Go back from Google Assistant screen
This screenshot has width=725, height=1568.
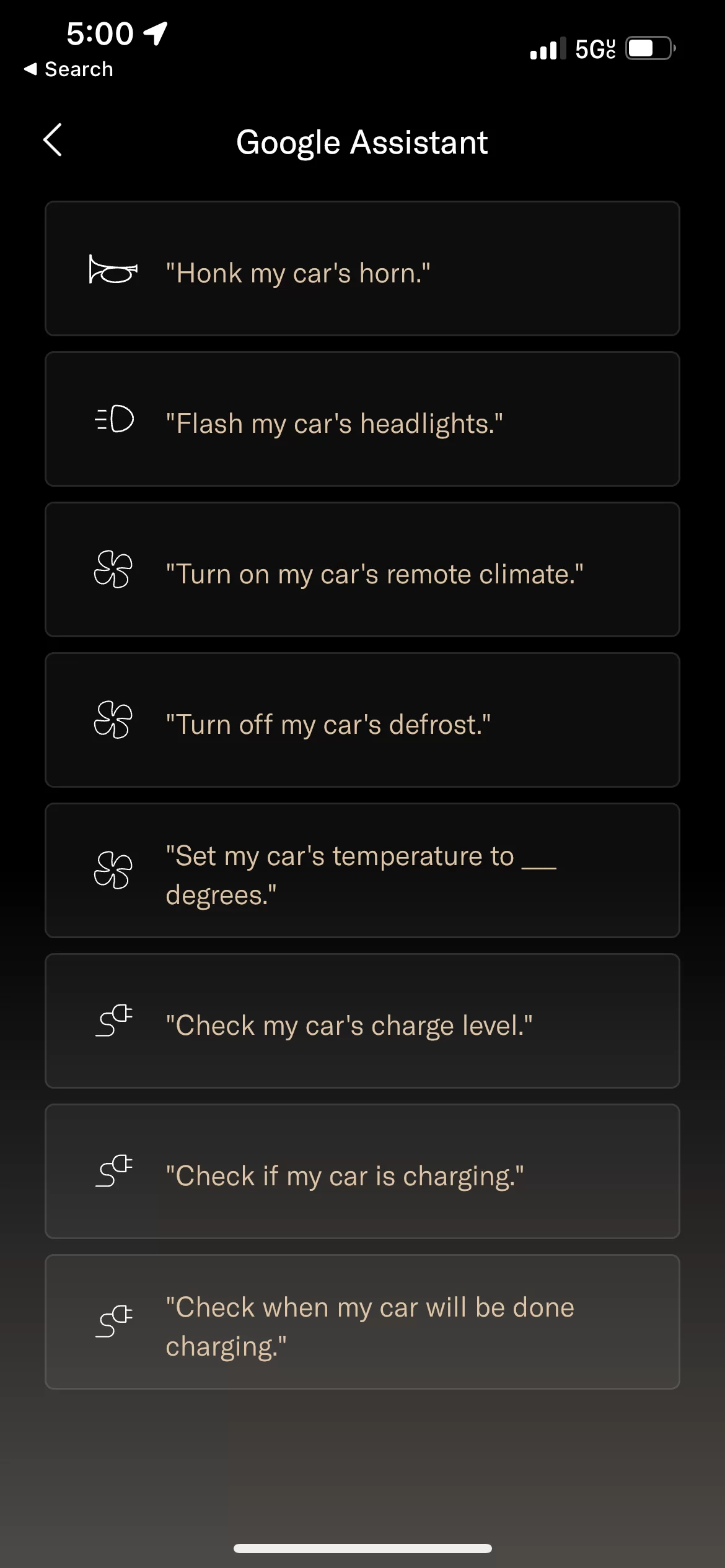(53, 140)
